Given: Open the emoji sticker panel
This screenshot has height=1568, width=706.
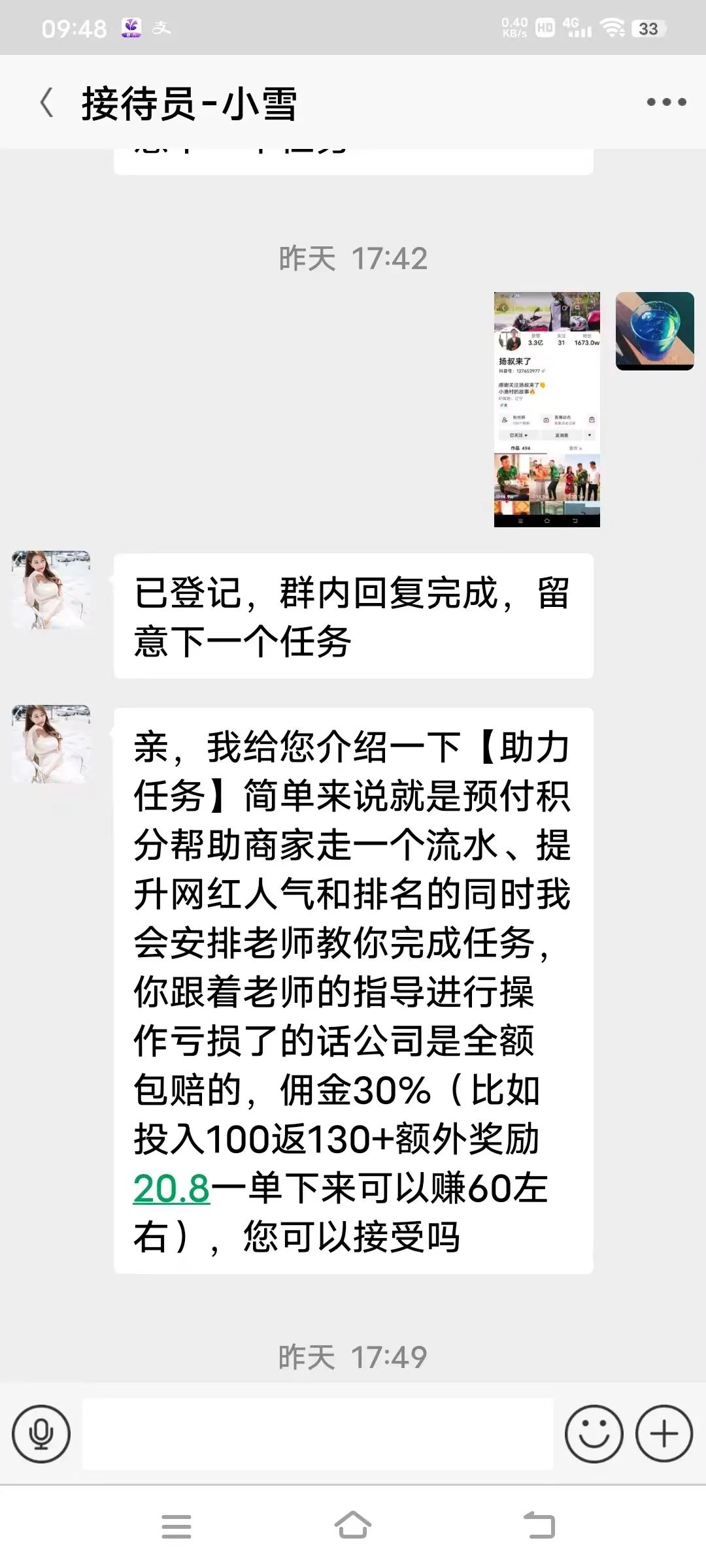Looking at the screenshot, I should pyautogui.click(x=594, y=1434).
